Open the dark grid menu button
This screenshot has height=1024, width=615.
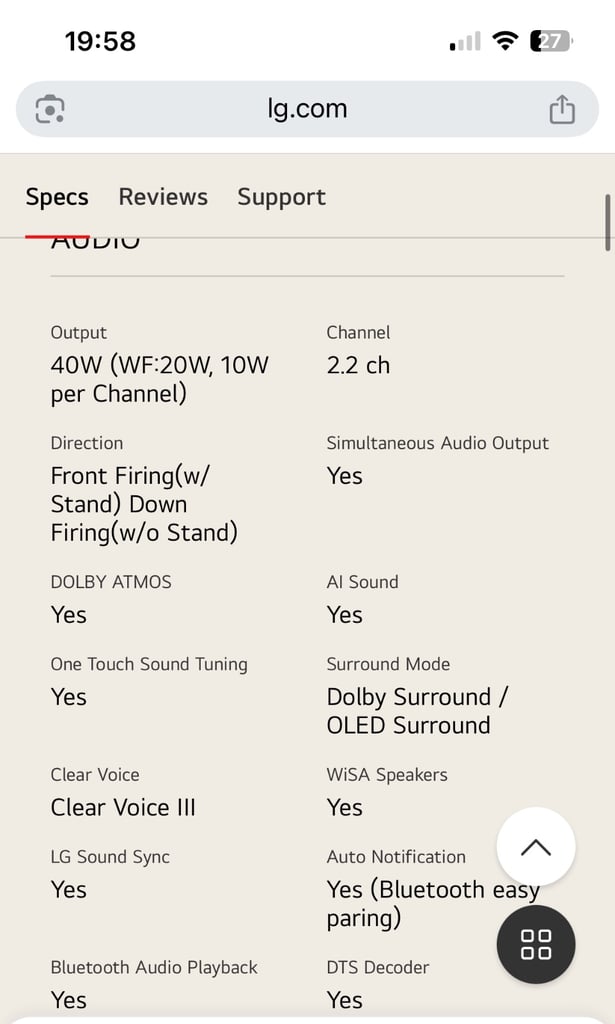pyautogui.click(x=535, y=944)
